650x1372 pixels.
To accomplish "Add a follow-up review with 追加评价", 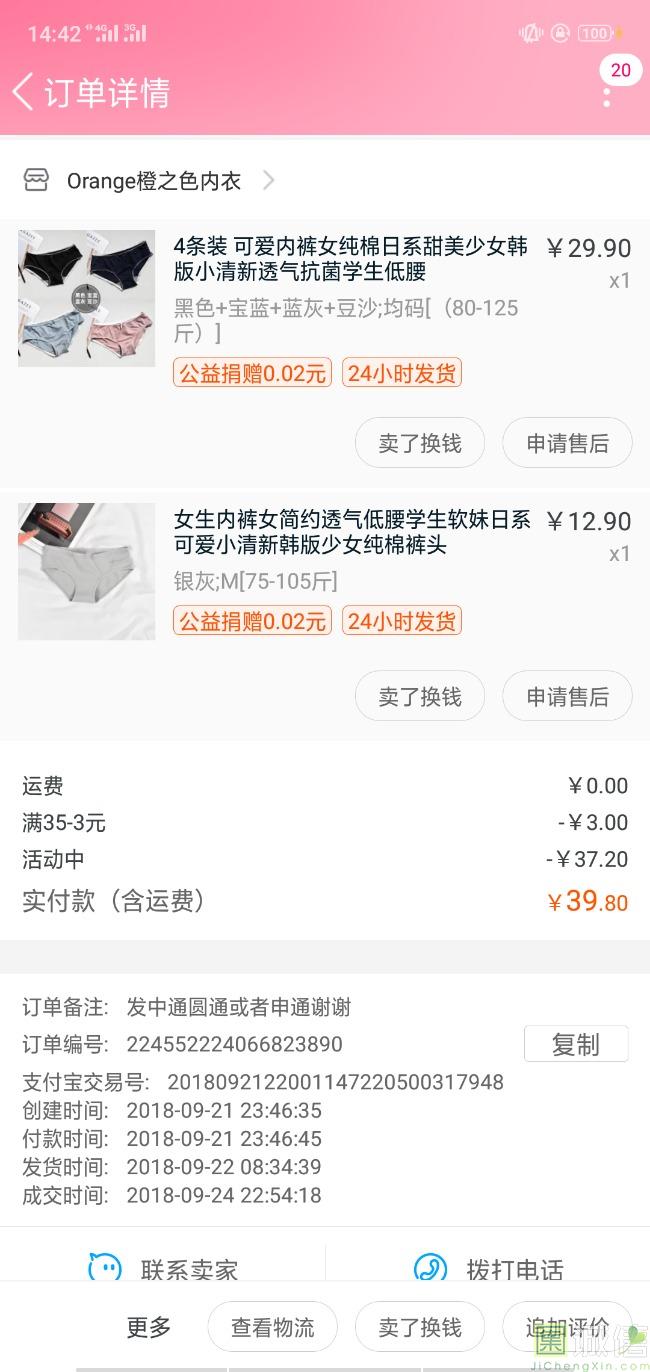I will 567,1327.
